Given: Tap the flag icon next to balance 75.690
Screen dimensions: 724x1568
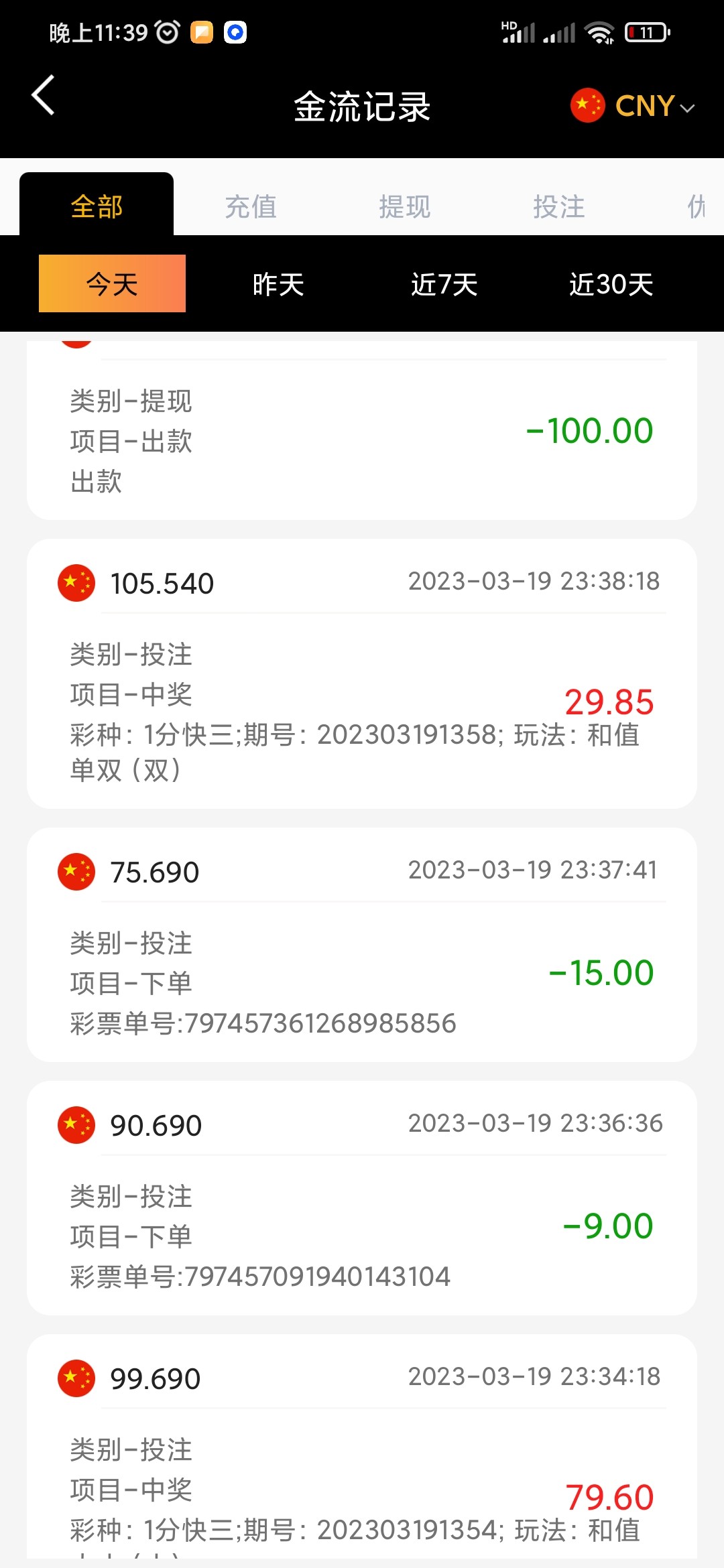Looking at the screenshot, I should coord(76,871).
